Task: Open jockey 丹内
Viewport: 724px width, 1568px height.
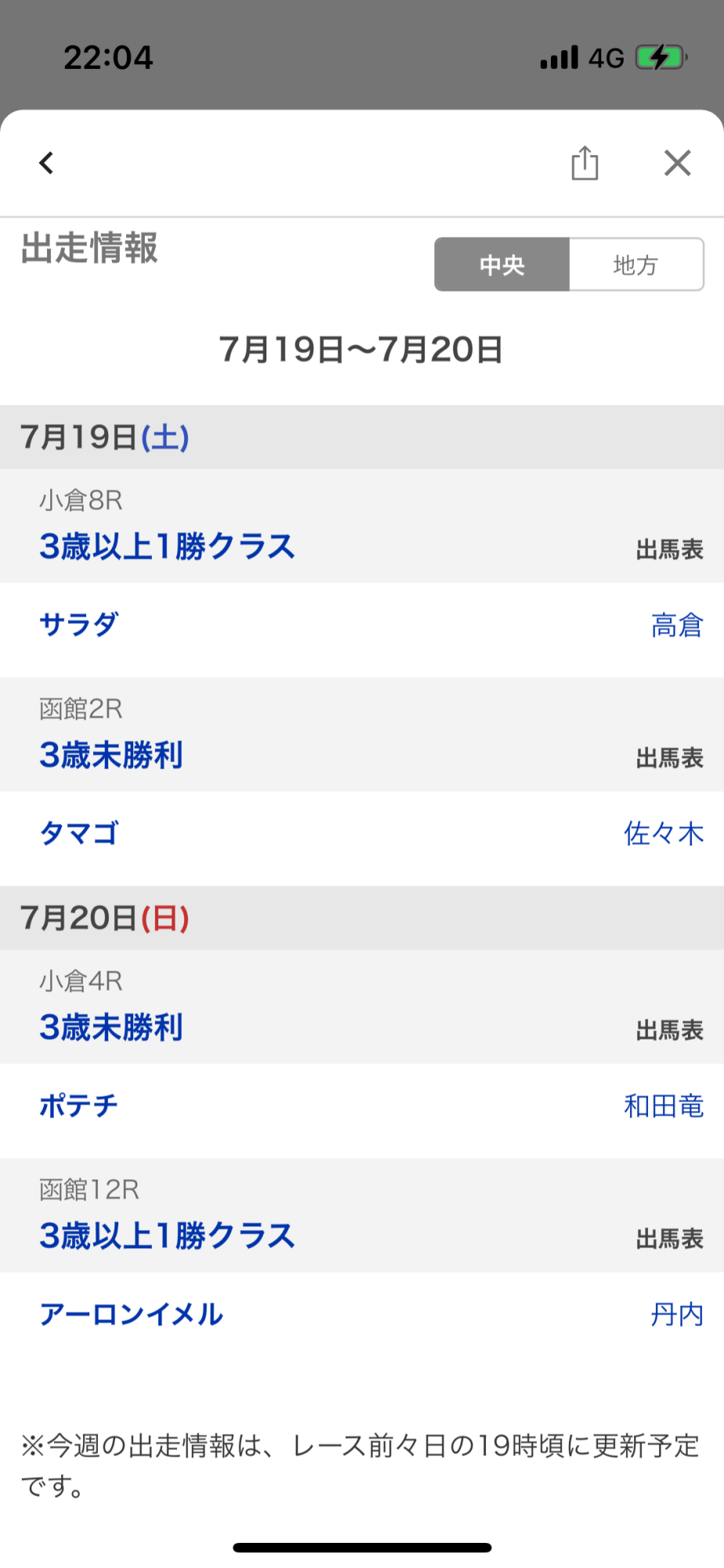Action: pos(677,1314)
